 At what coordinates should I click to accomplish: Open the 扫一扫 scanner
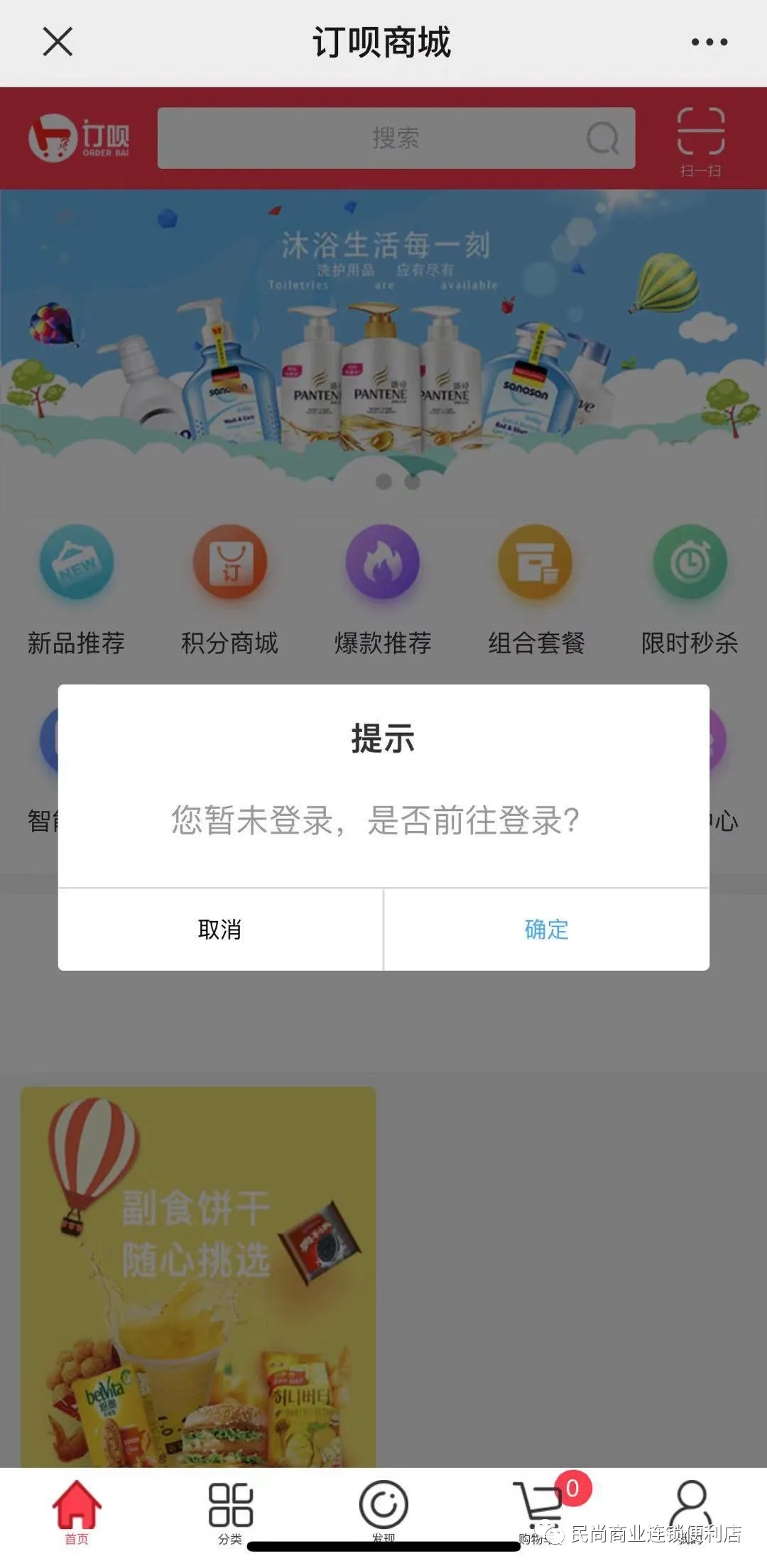tap(700, 141)
